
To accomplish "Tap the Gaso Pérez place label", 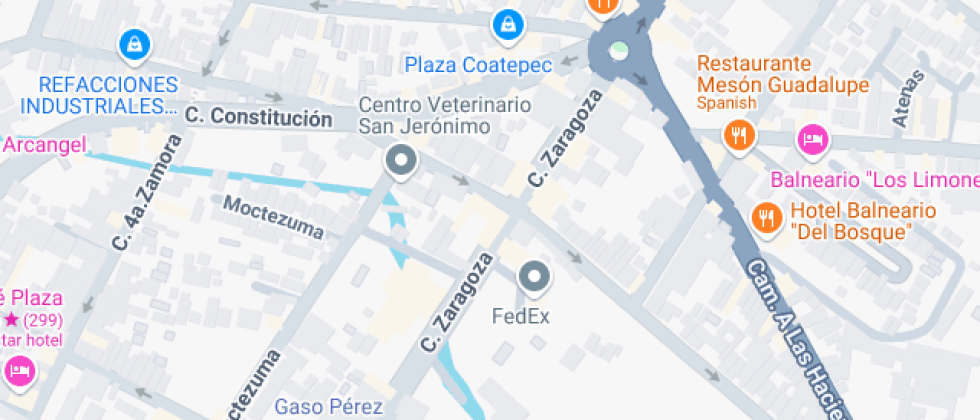I will (329, 406).
